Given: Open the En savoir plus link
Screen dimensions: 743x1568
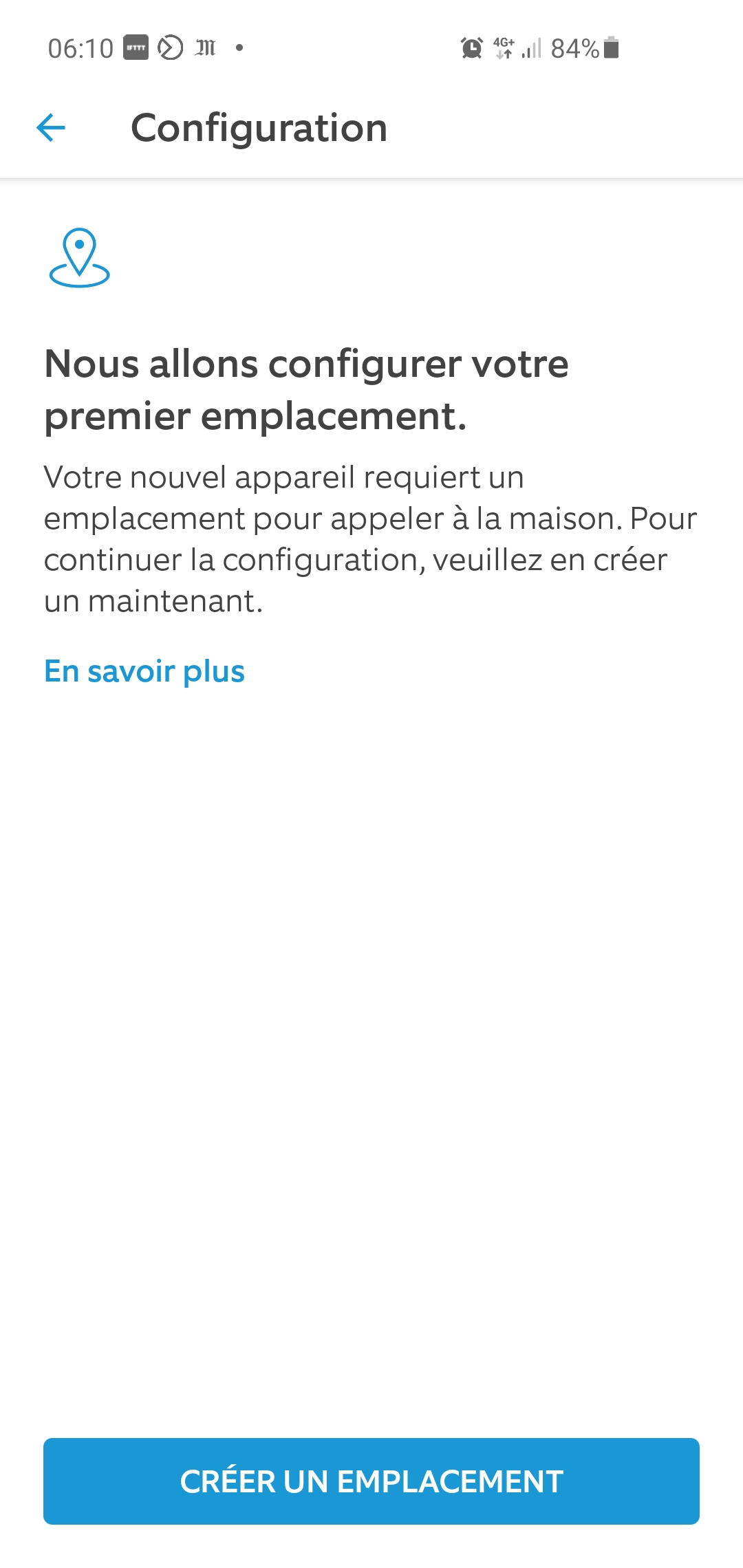Looking at the screenshot, I should click(x=144, y=671).
